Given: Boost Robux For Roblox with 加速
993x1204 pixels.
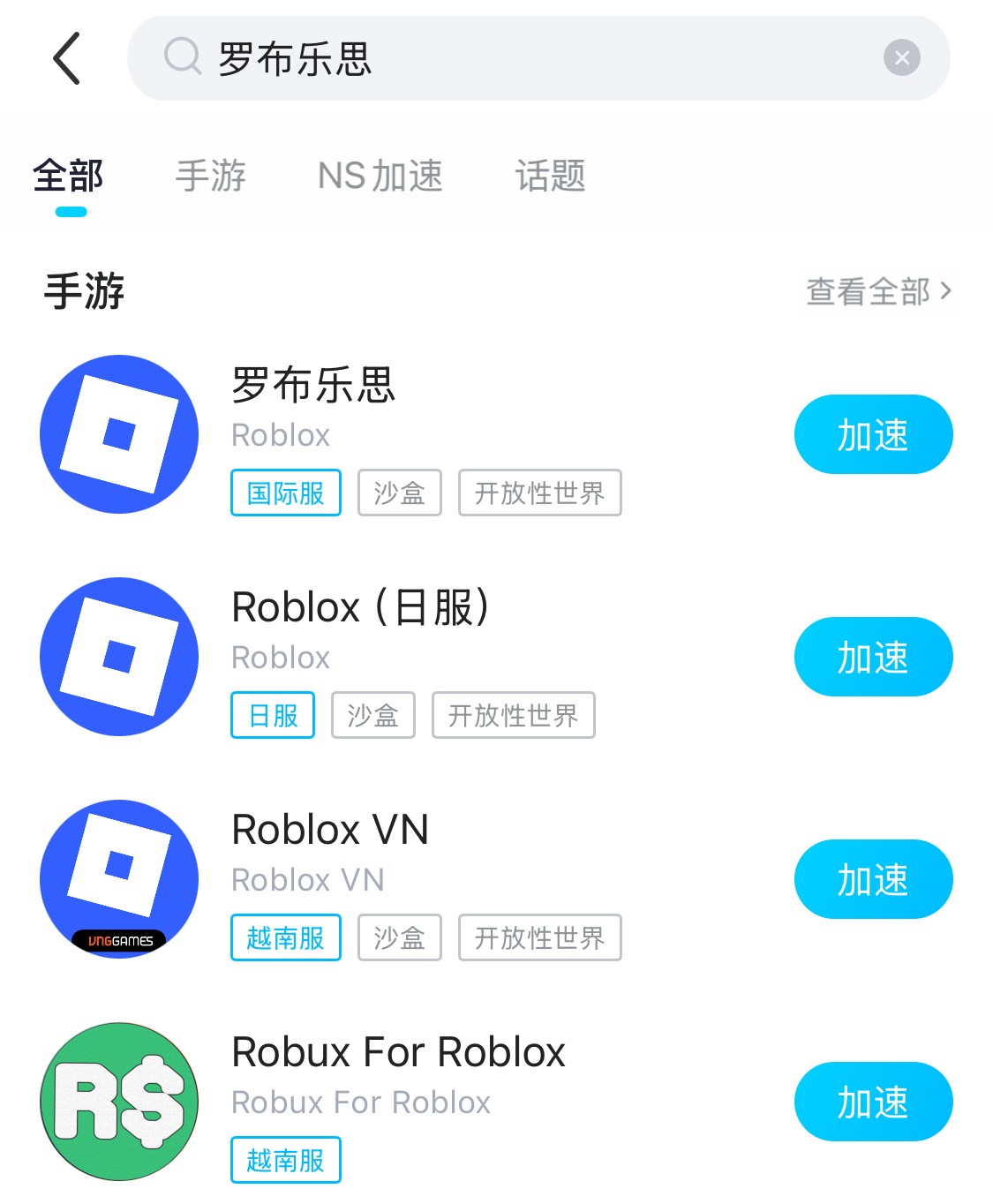Looking at the screenshot, I should 873,1102.
